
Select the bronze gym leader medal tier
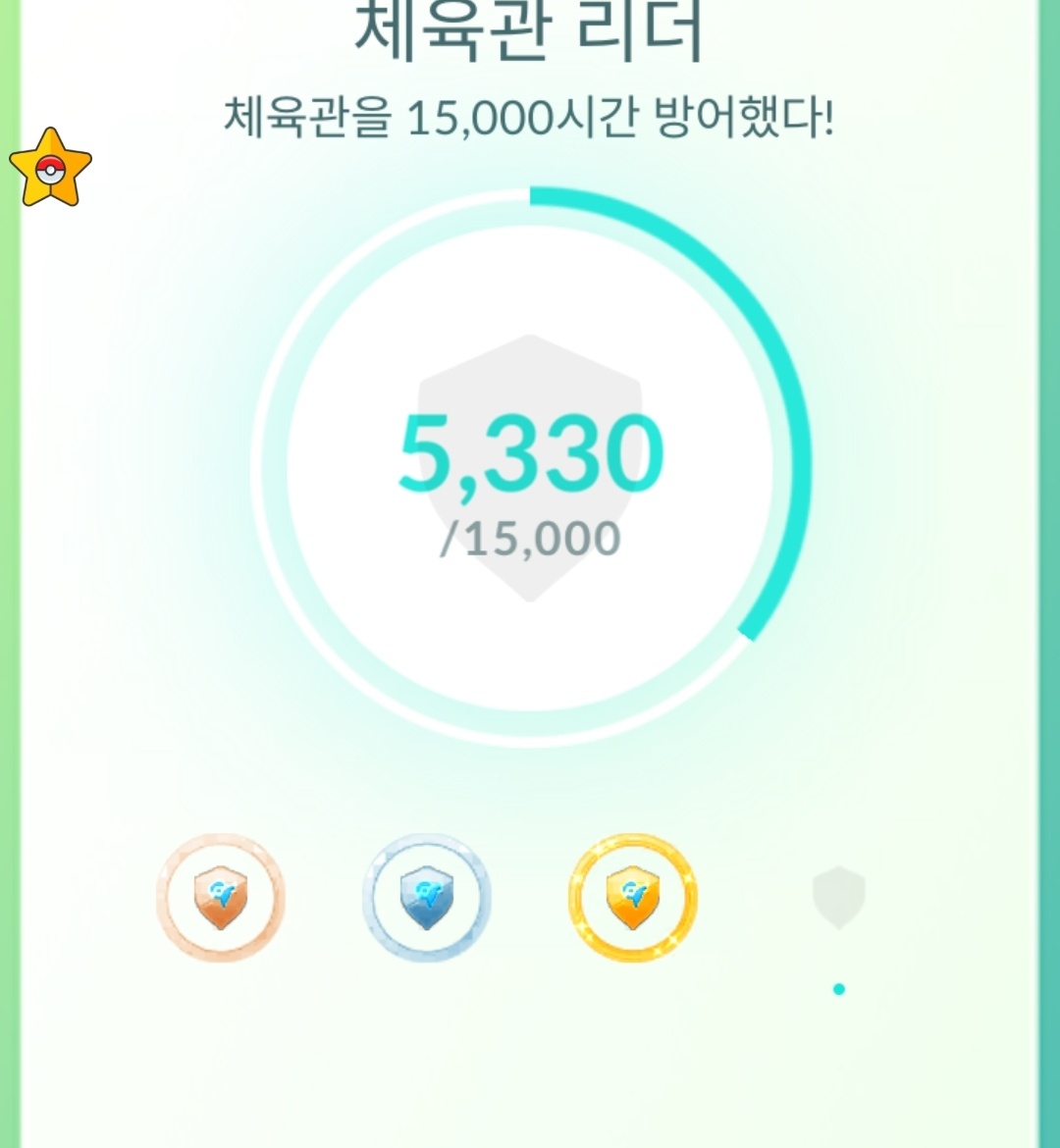220,897
